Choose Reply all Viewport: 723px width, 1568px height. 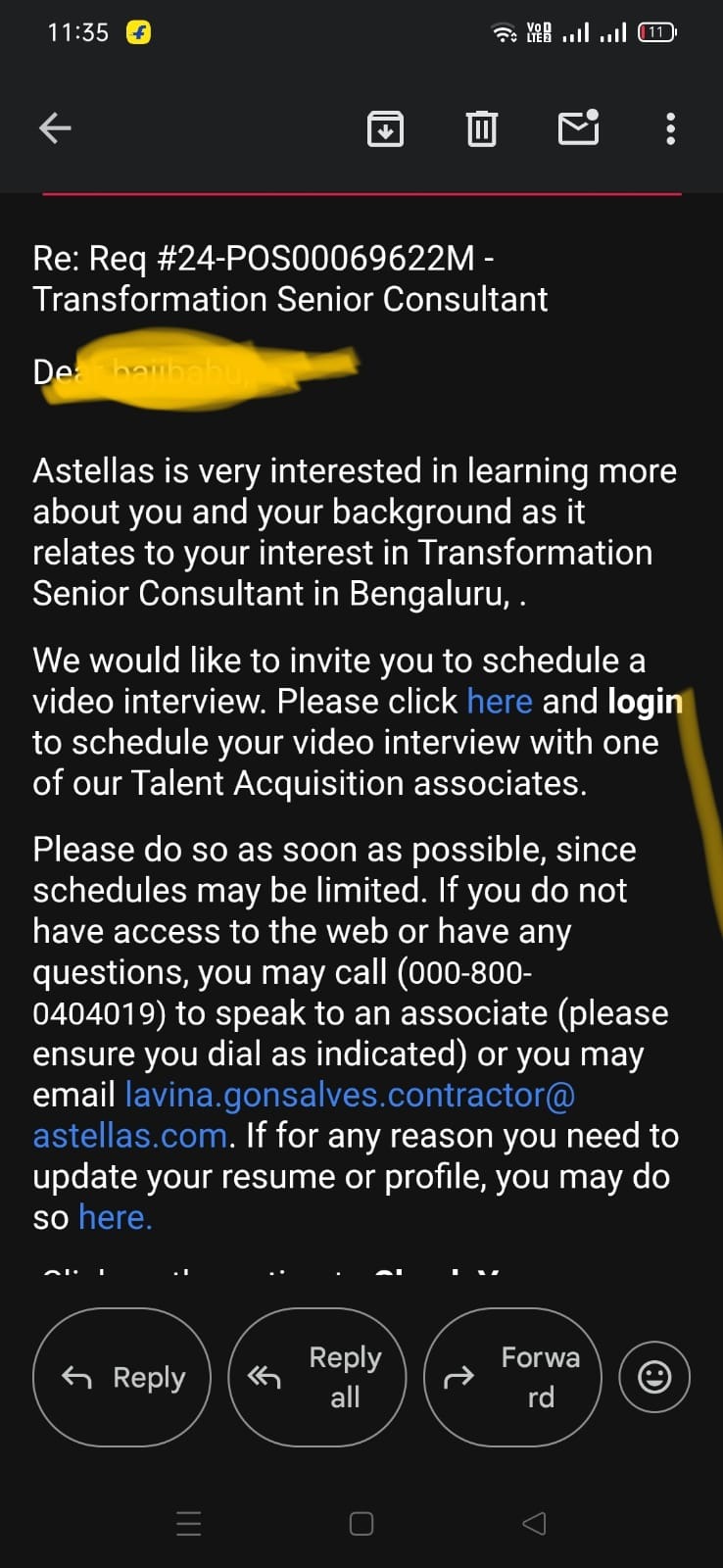pos(317,1377)
